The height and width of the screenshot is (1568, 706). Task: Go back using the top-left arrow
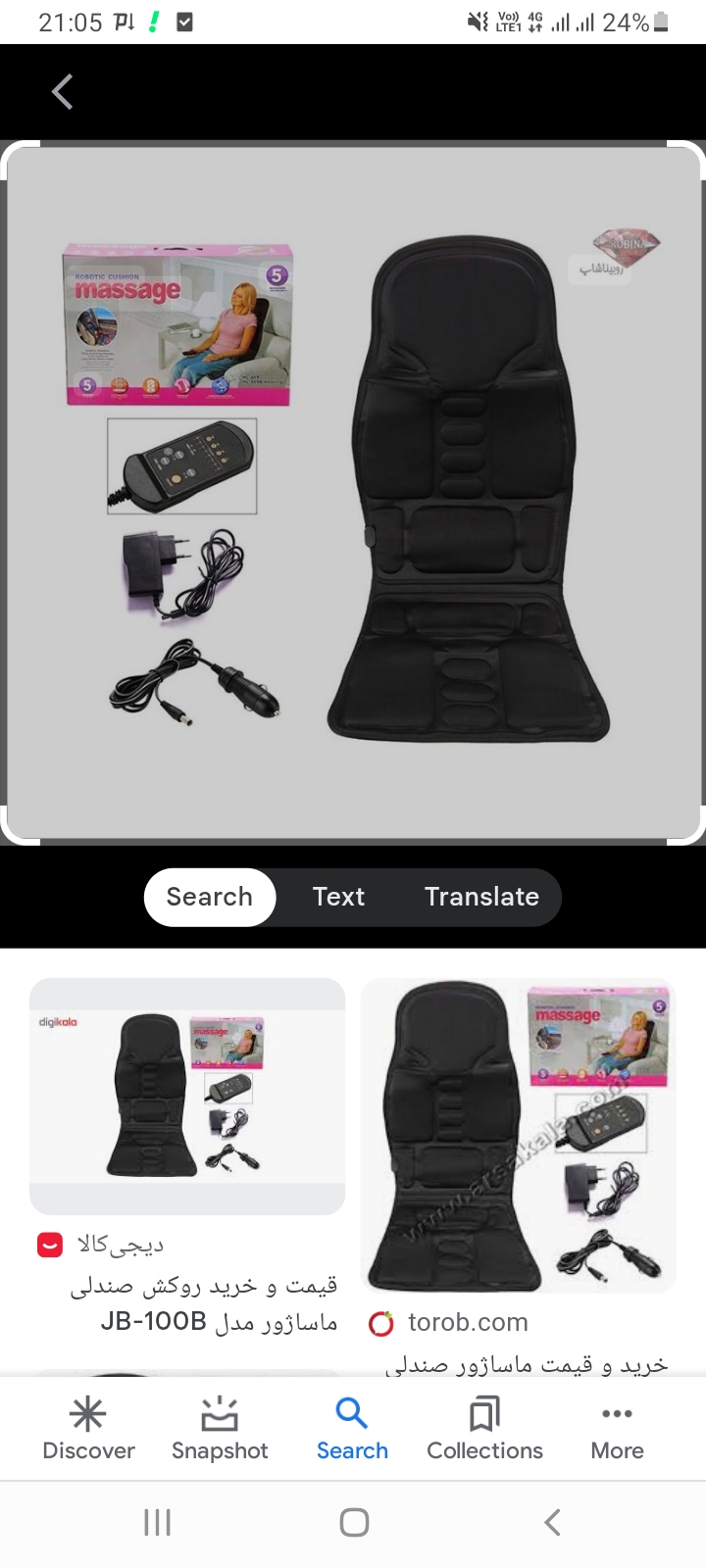point(62,92)
